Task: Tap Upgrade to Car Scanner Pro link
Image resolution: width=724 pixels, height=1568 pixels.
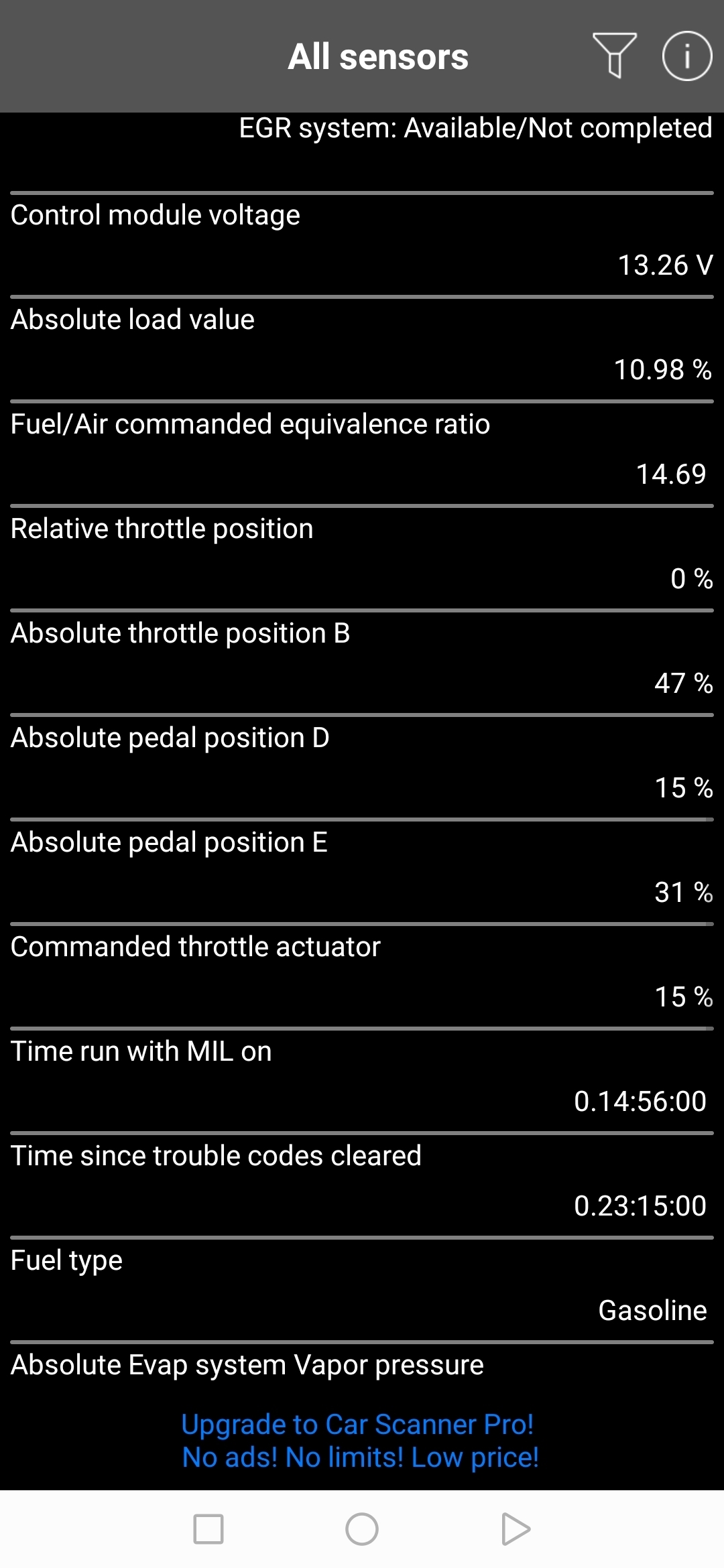Action: click(361, 1440)
